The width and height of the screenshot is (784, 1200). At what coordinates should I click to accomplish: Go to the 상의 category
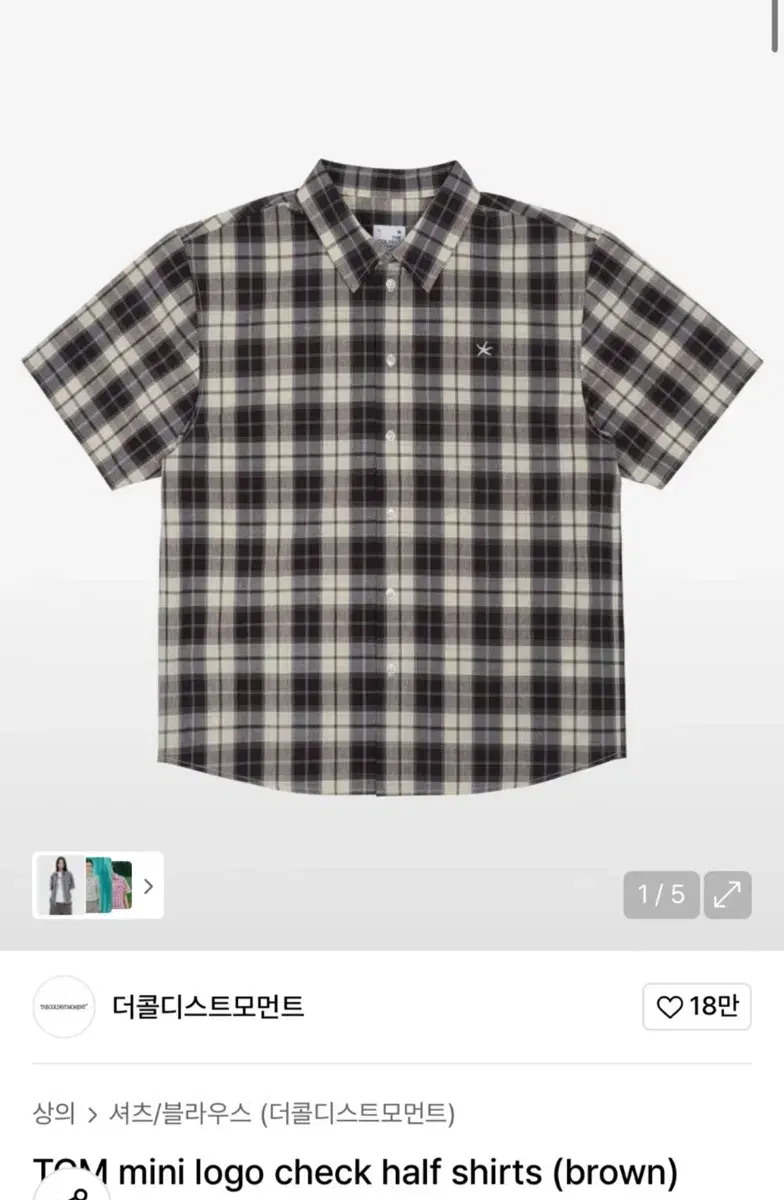tap(53, 1113)
